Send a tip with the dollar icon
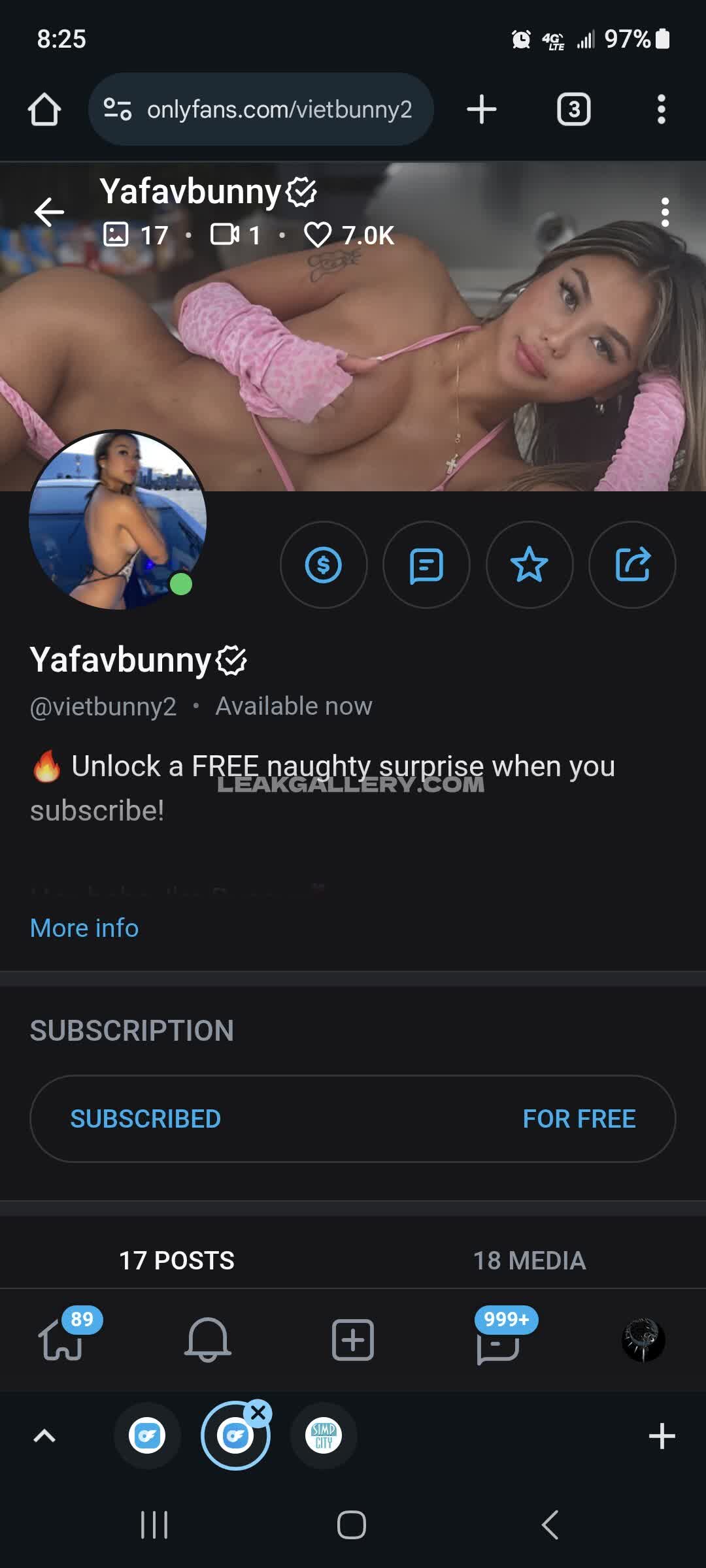The height and width of the screenshot is (1568, 706). coord(324,565)
